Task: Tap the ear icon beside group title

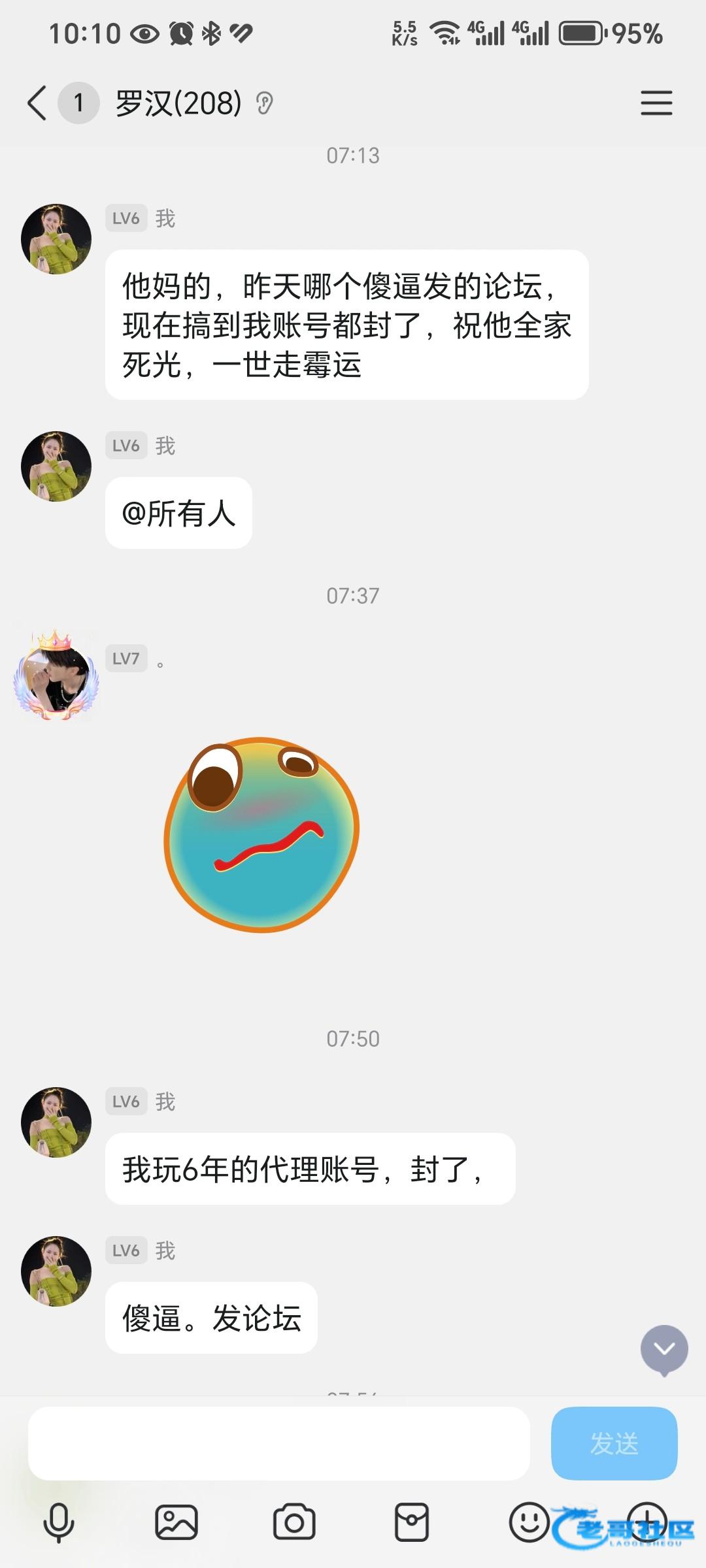Action: [264, 103]
